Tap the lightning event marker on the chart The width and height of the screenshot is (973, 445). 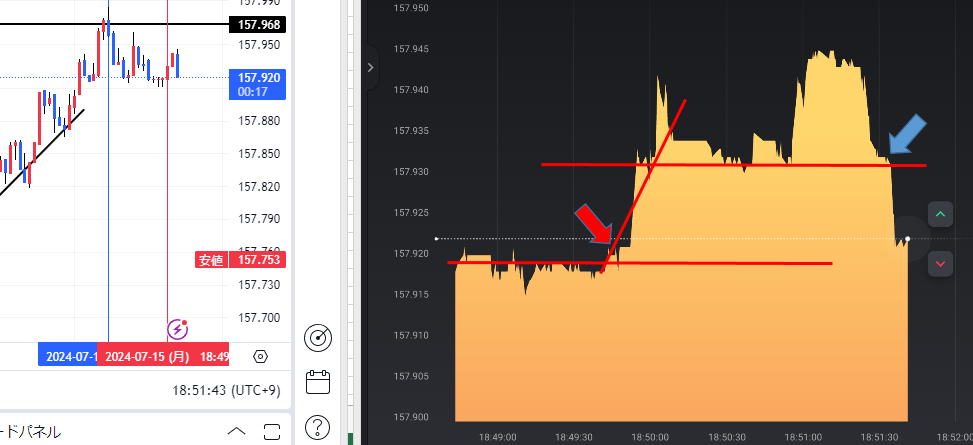pyautogui.click(x=178, y=328)
